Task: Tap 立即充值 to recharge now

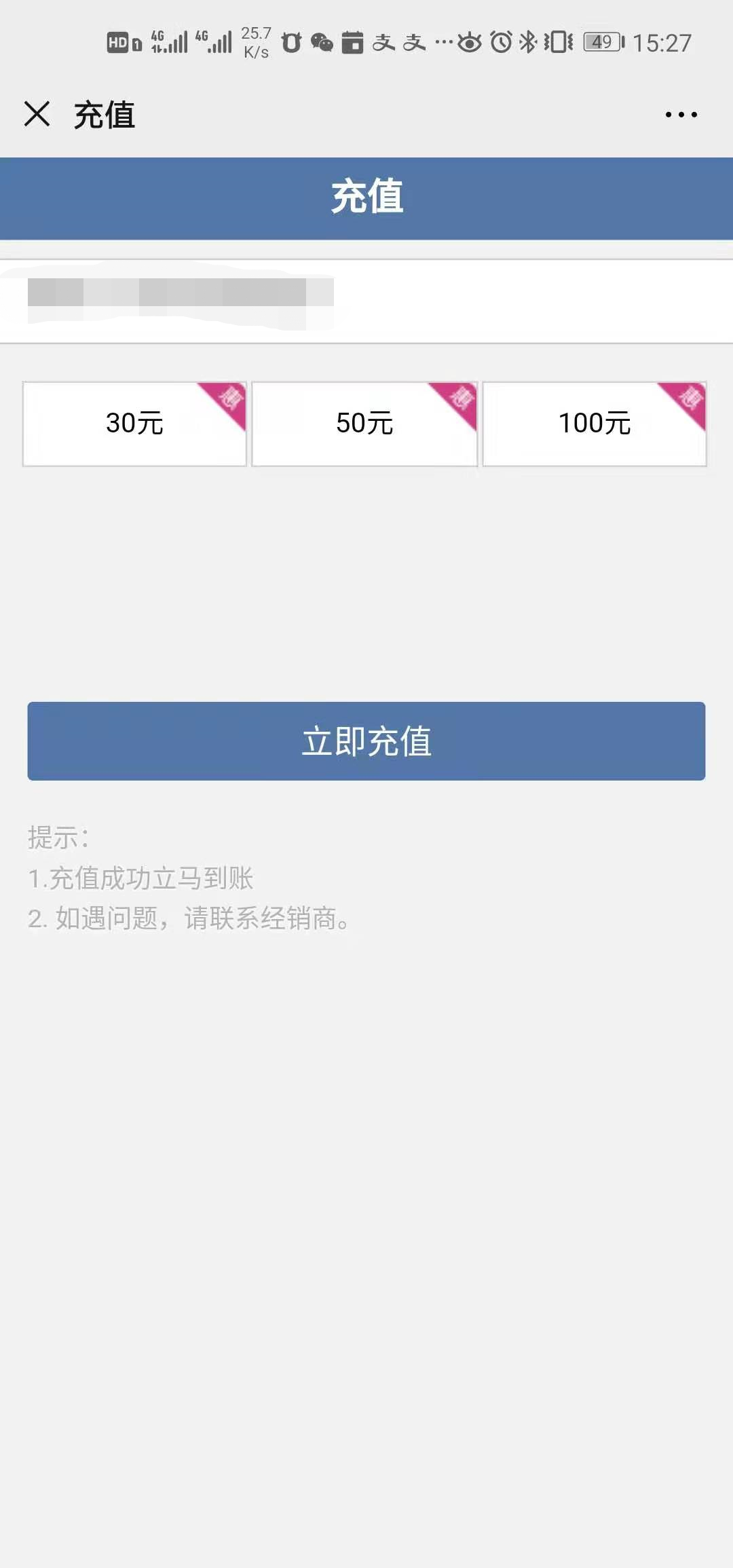Action: (x=366, y=741)
